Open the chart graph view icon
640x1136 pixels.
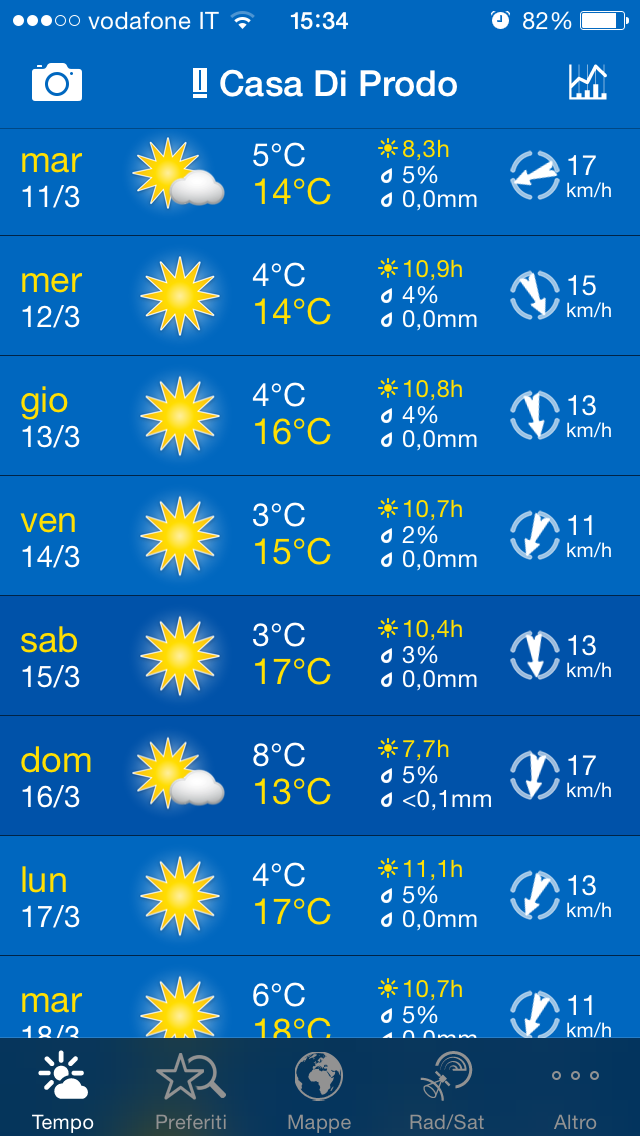(x=587, y=83)
